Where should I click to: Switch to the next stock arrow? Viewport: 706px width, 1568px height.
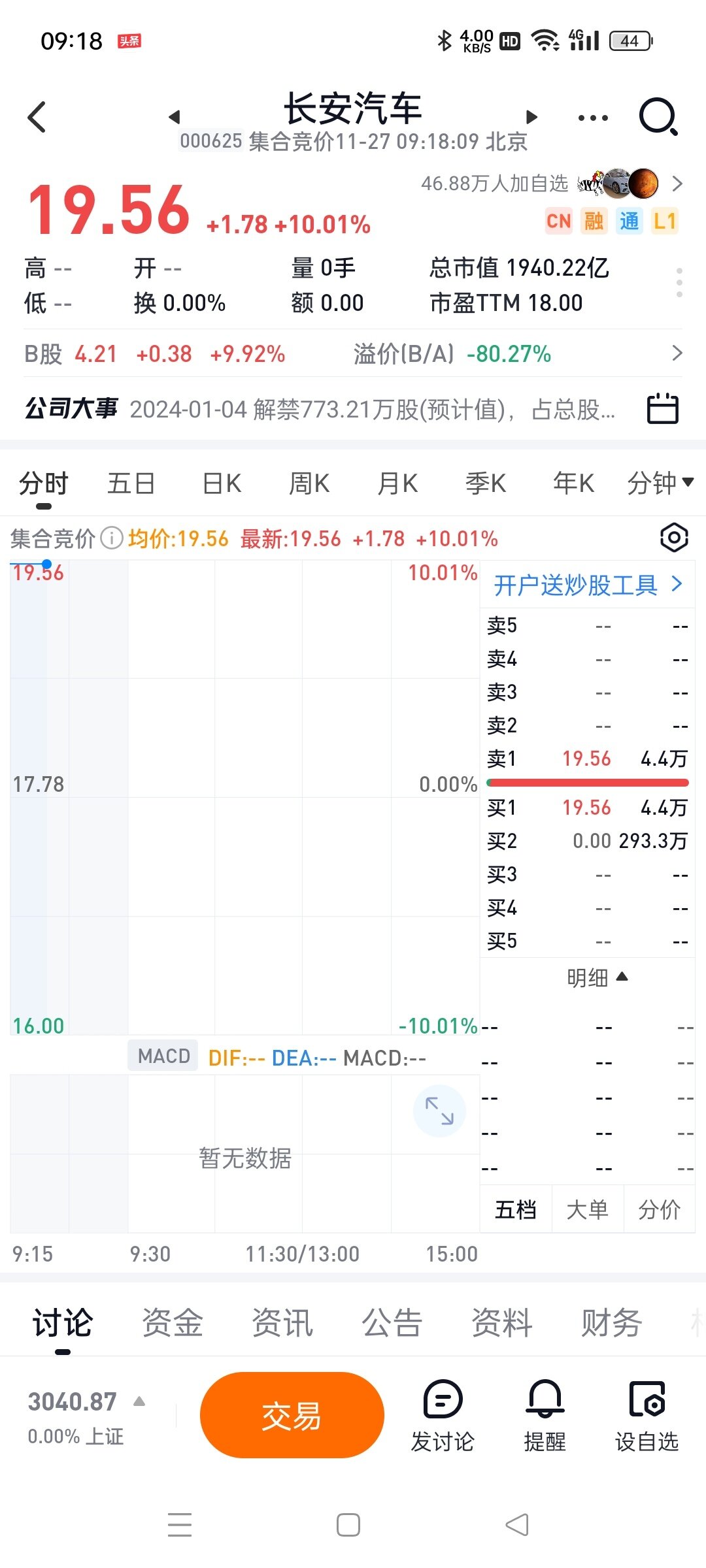pyautogui.click(x=531, y=117)
